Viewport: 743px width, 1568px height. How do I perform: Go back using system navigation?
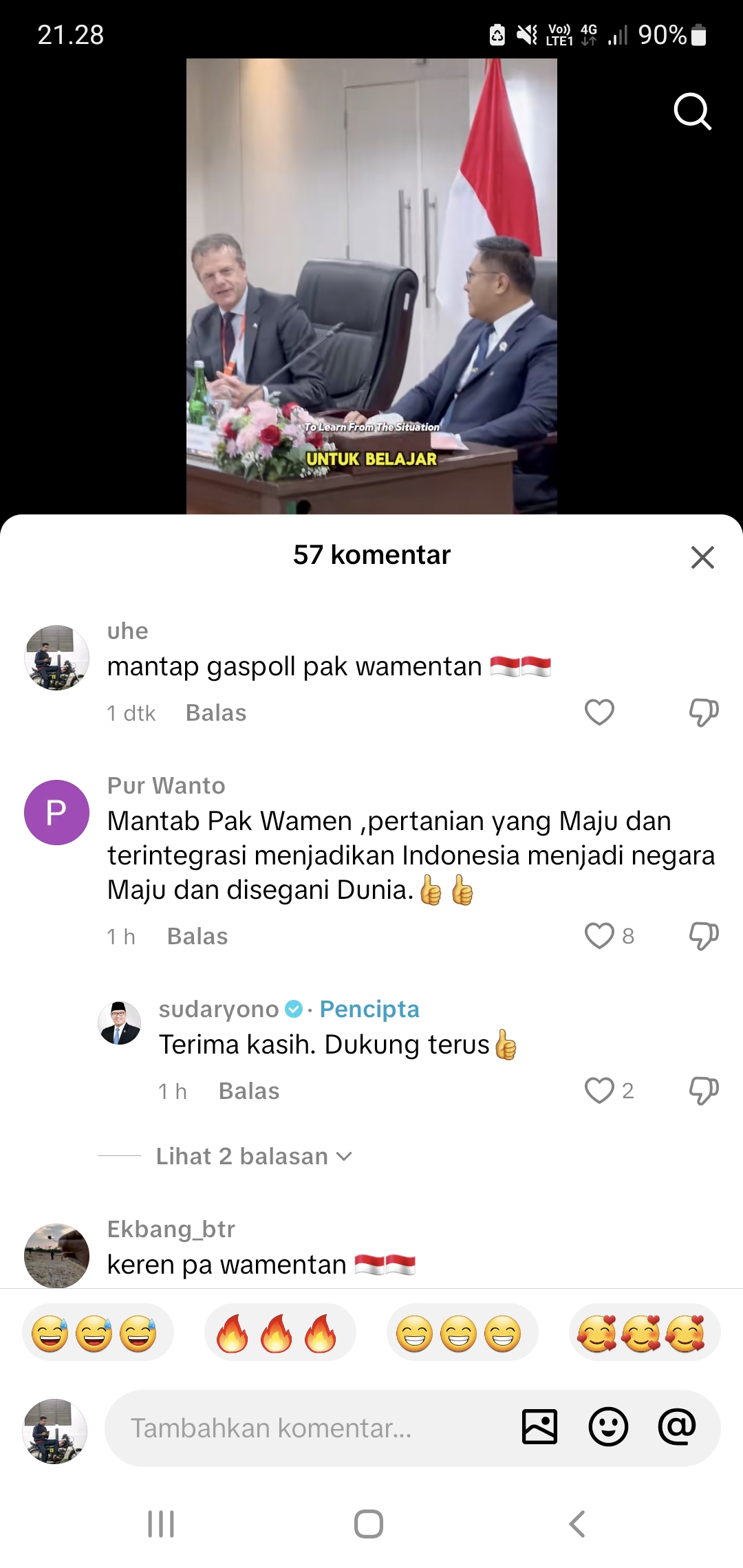pos(577,1524)
